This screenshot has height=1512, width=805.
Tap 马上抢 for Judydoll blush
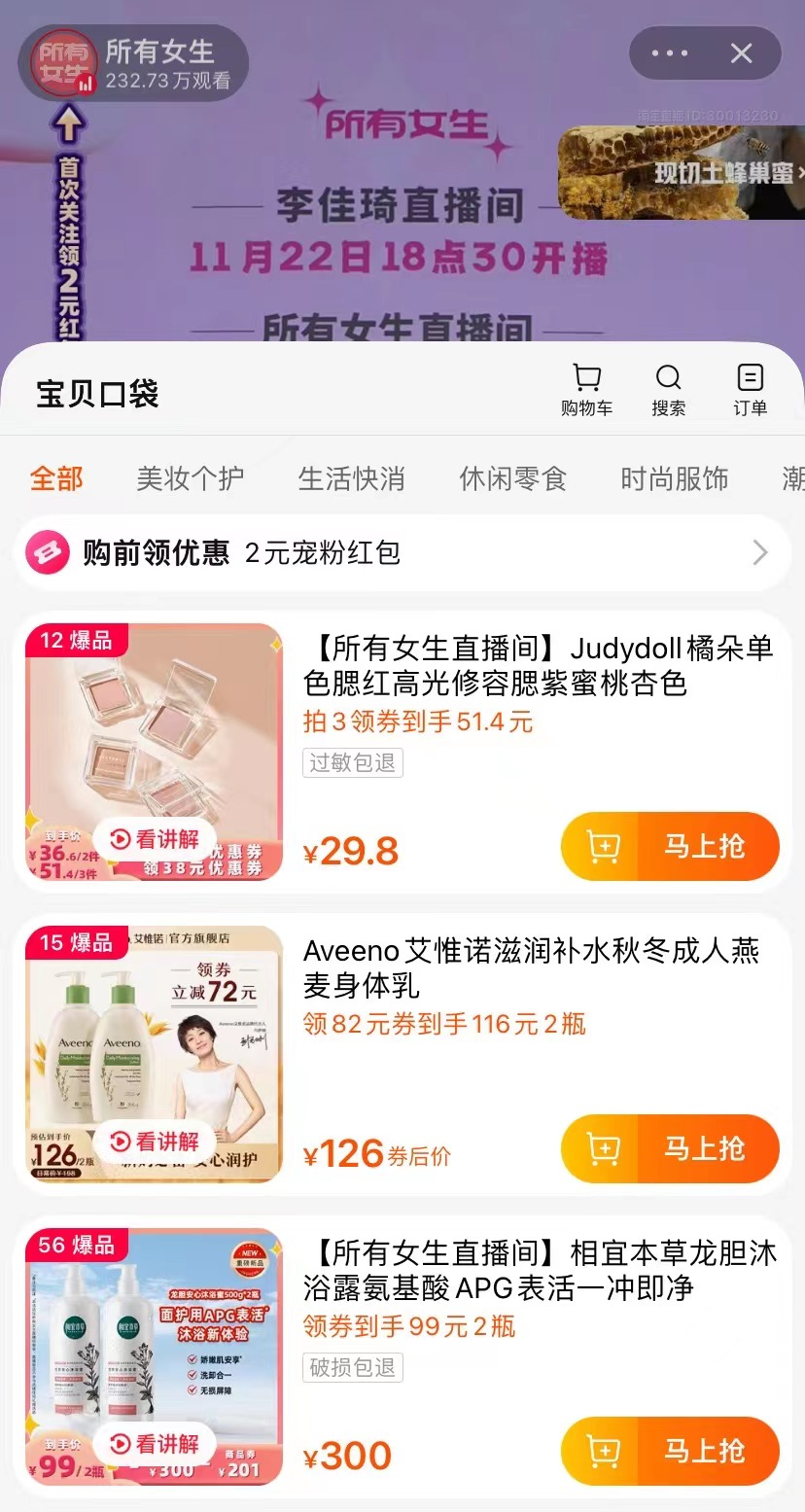pyautogui.click(x=670, y=847)
